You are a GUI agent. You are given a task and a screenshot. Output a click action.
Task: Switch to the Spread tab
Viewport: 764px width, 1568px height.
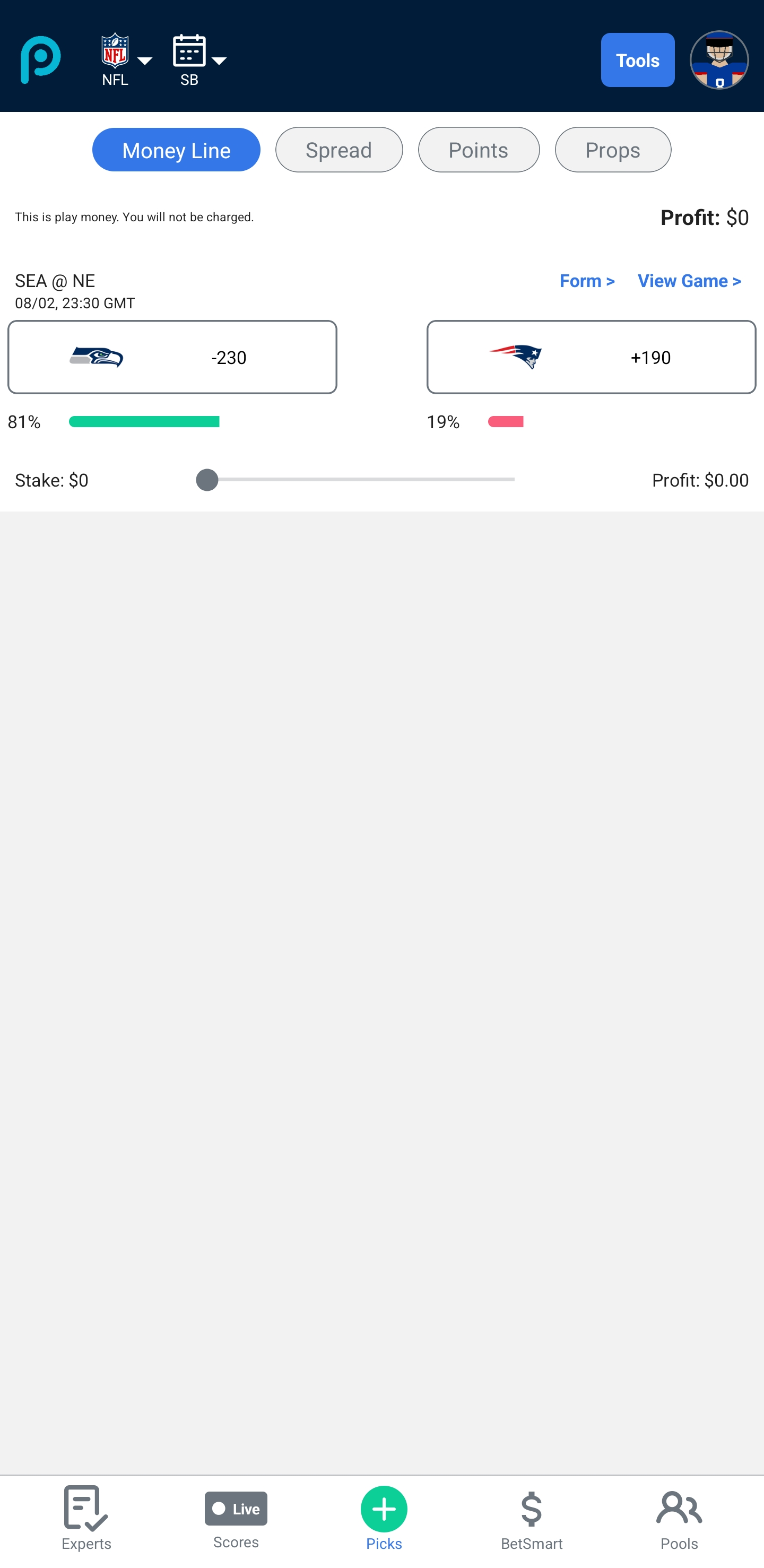(x=338, y=150)
